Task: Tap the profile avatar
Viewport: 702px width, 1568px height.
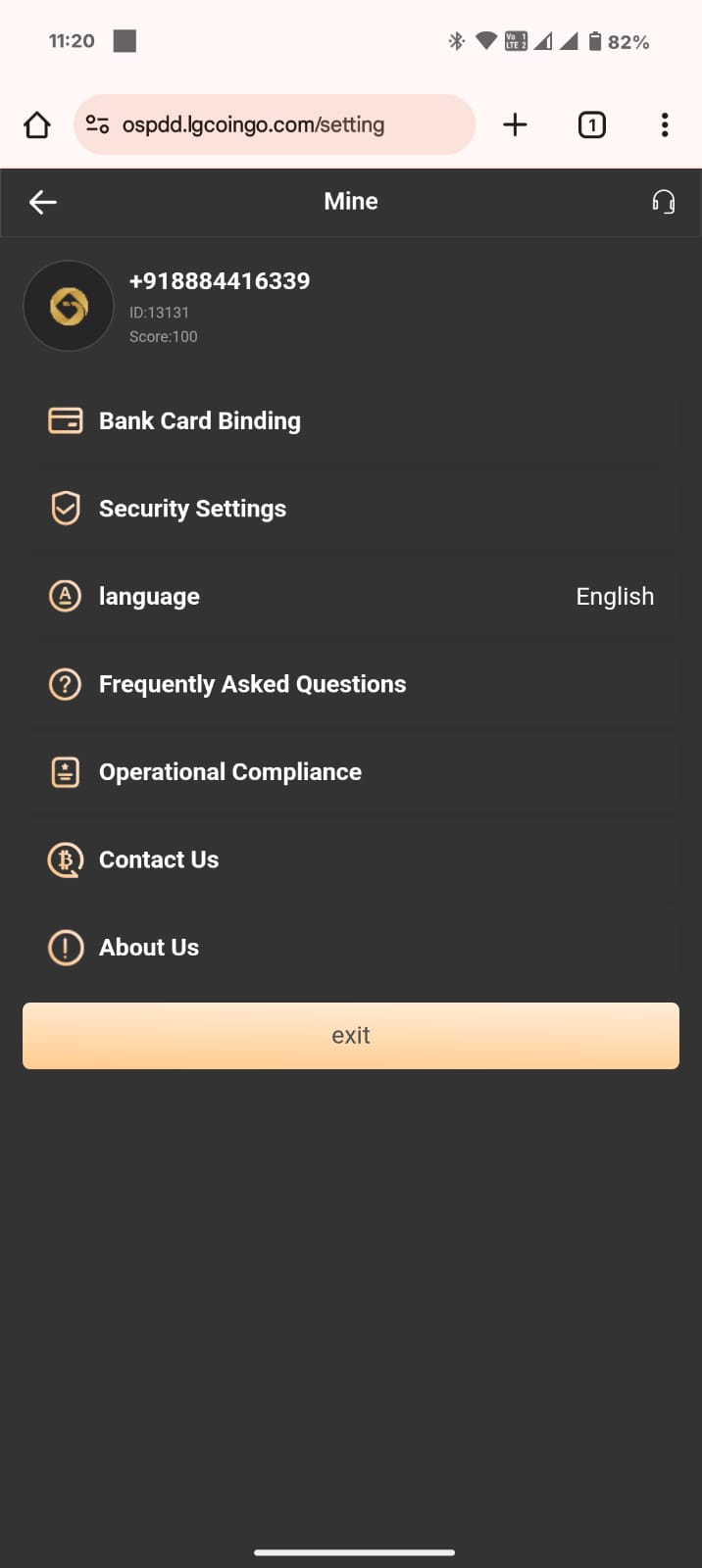Action: pyautogui.click(x=69, y=306)
